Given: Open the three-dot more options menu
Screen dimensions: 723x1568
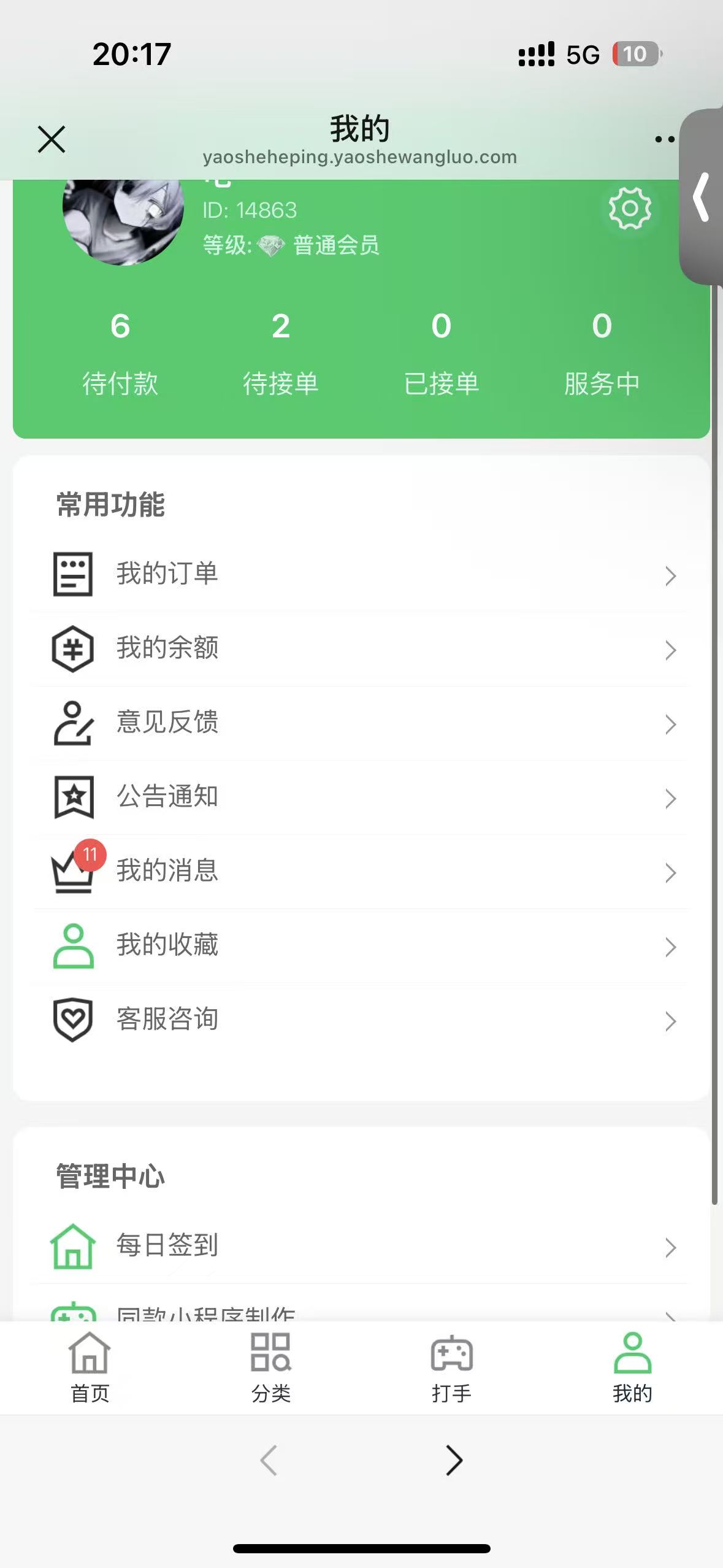Looking at the screenshot, I should 664,140.
